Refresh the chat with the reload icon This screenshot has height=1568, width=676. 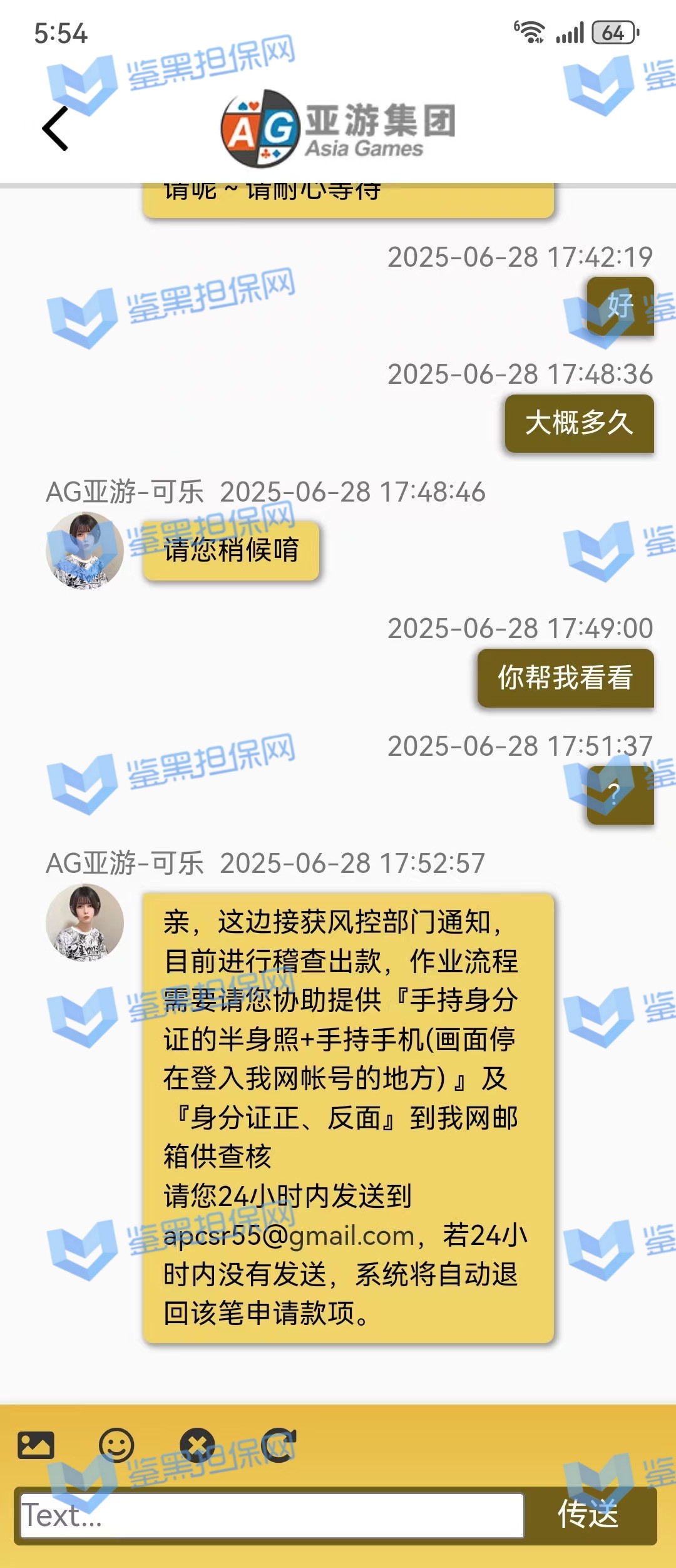(279, 1445)
